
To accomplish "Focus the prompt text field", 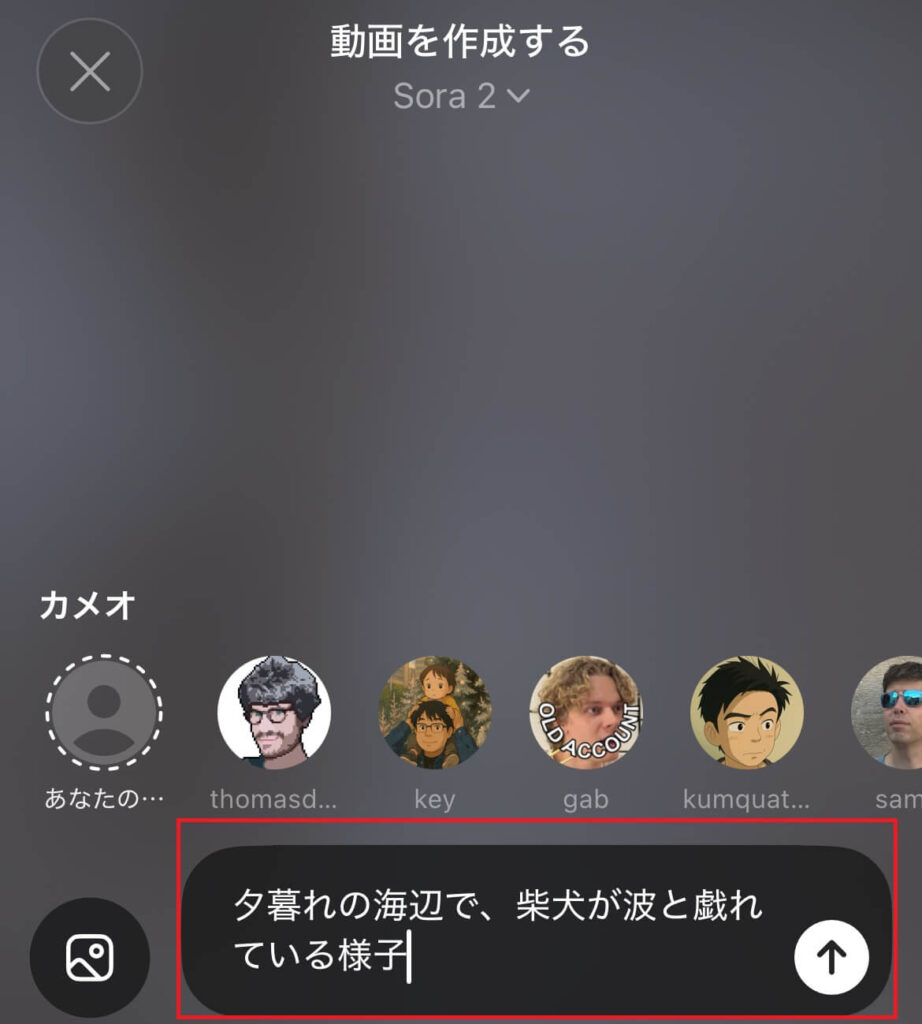I will [x=500, y=930].
